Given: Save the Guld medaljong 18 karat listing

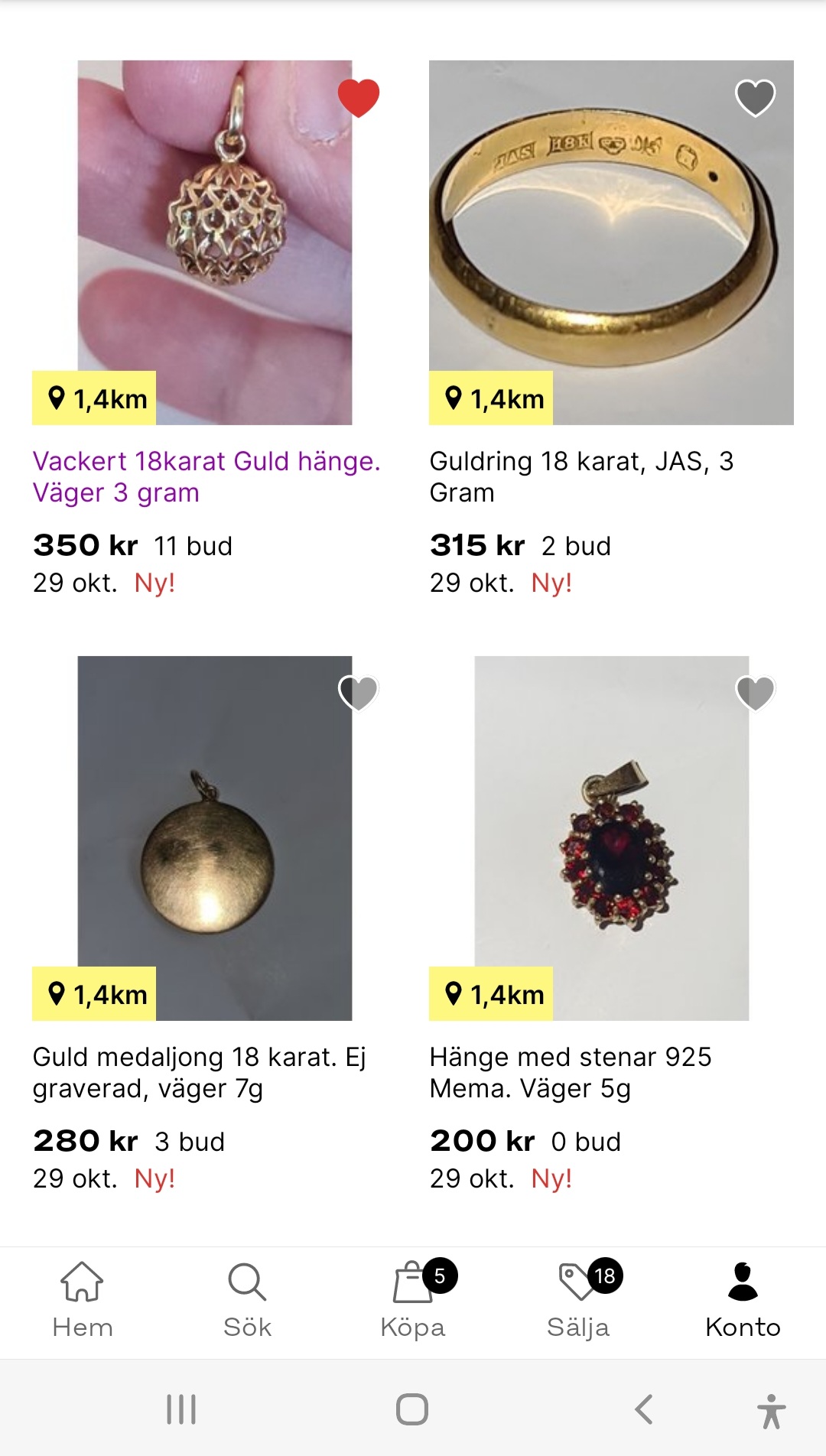Looking at the screenshot, I should point(359,693).
